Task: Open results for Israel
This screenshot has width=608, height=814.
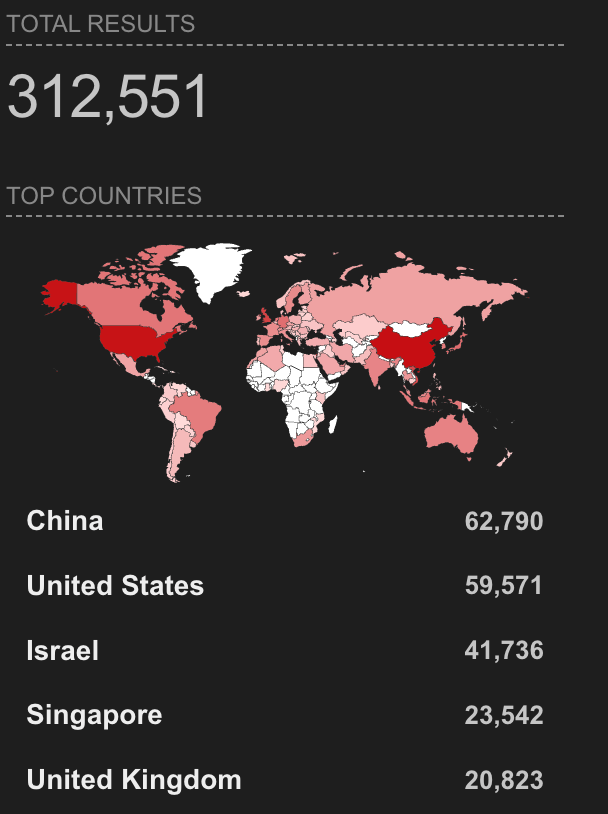Action: [x=63, y=651]
